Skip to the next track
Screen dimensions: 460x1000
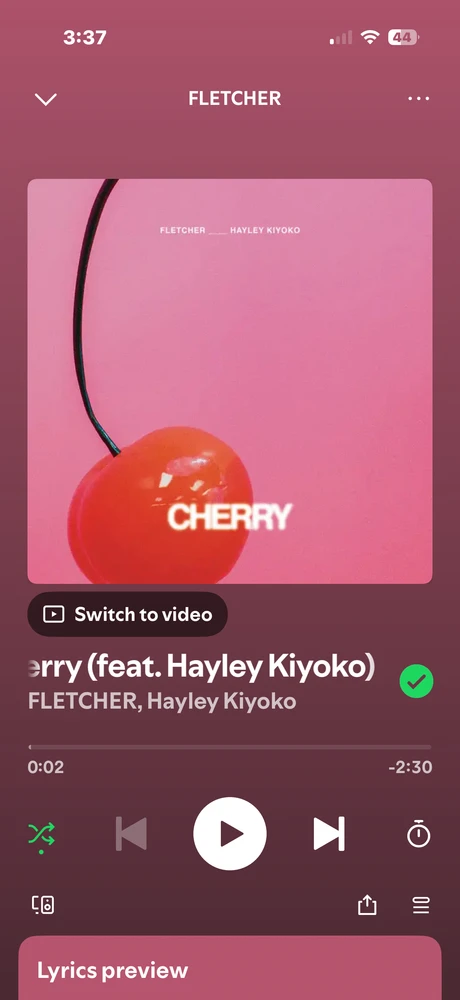point(329,834)
